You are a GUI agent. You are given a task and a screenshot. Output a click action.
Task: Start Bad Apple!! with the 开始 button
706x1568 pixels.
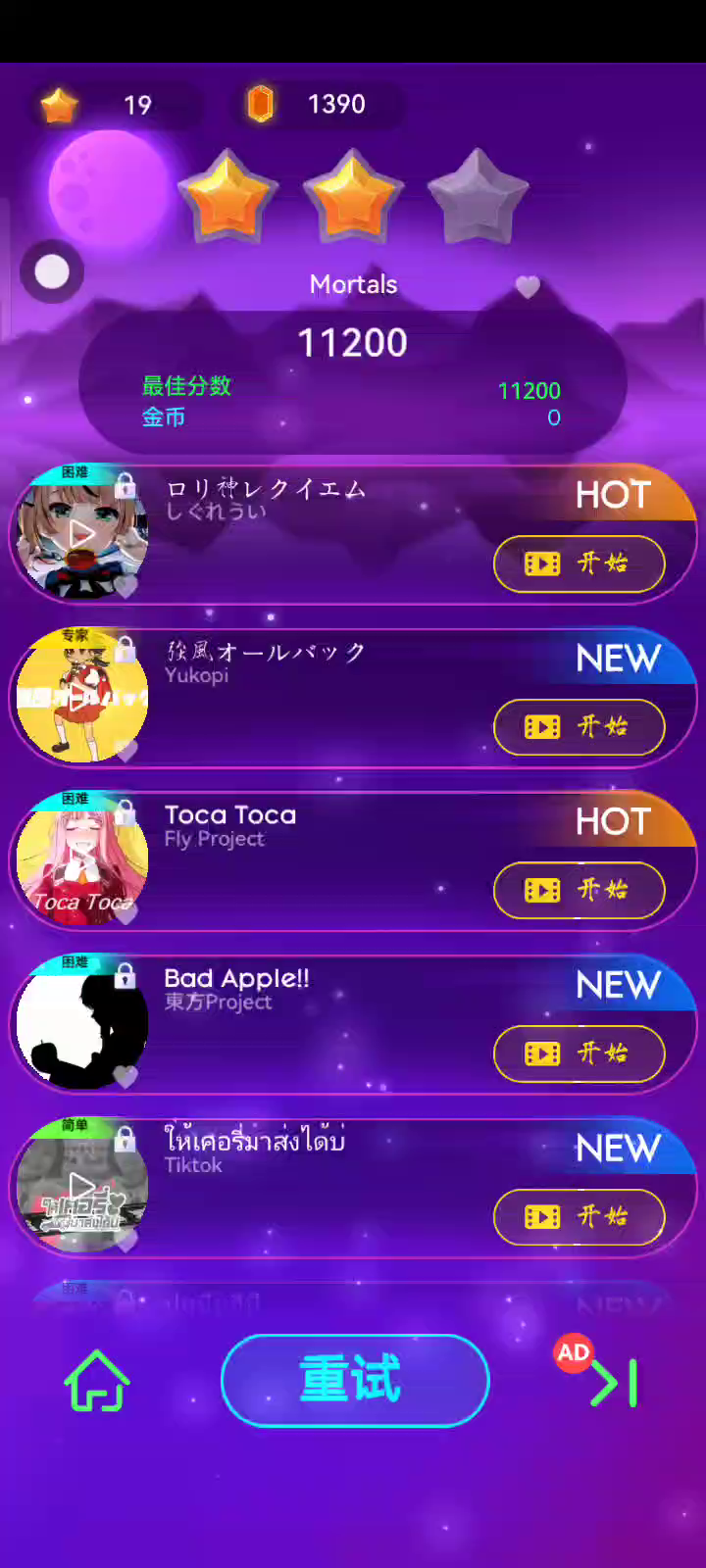[x=579, y=1053]
